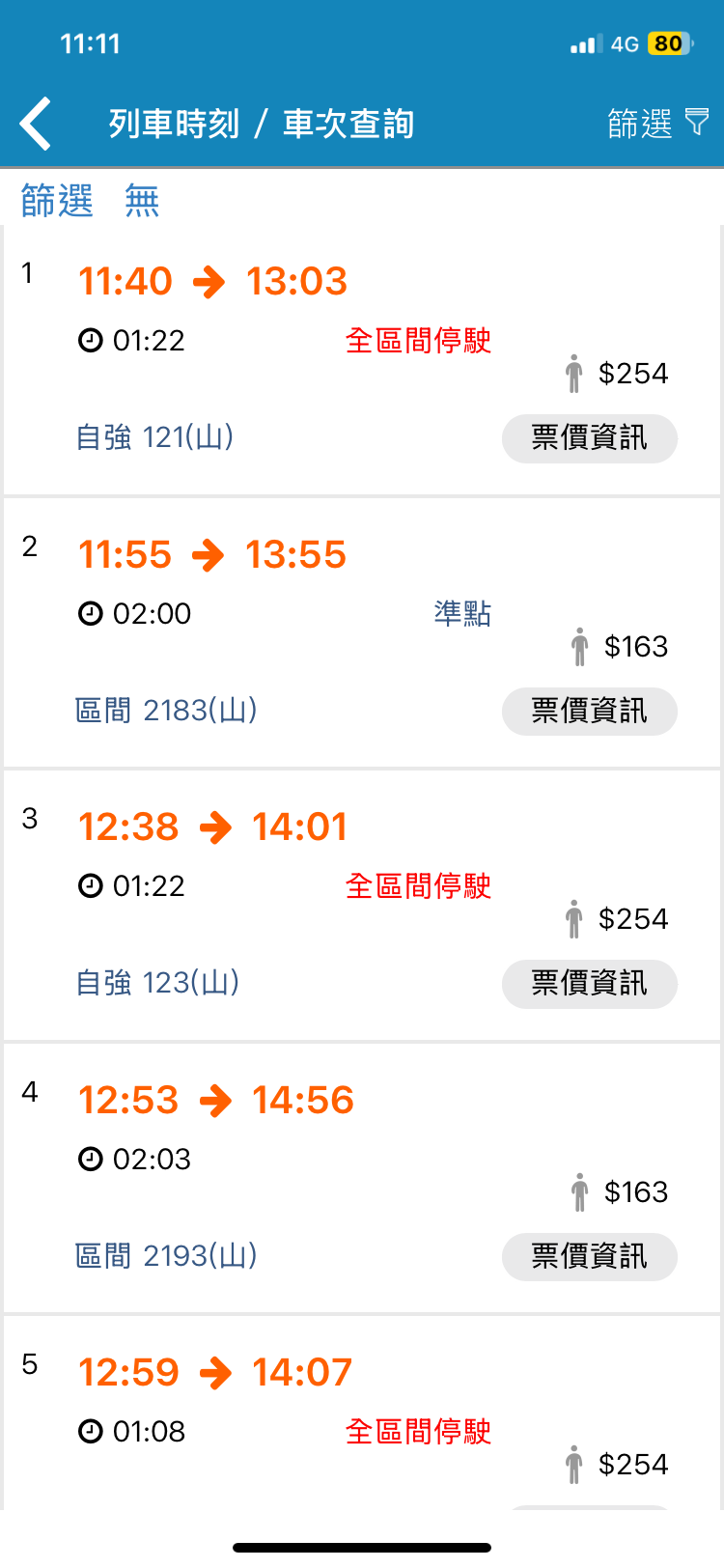Open the 12:53 to 14:56 train entry
724x1568 pixels.
(x=362, y=1178)
